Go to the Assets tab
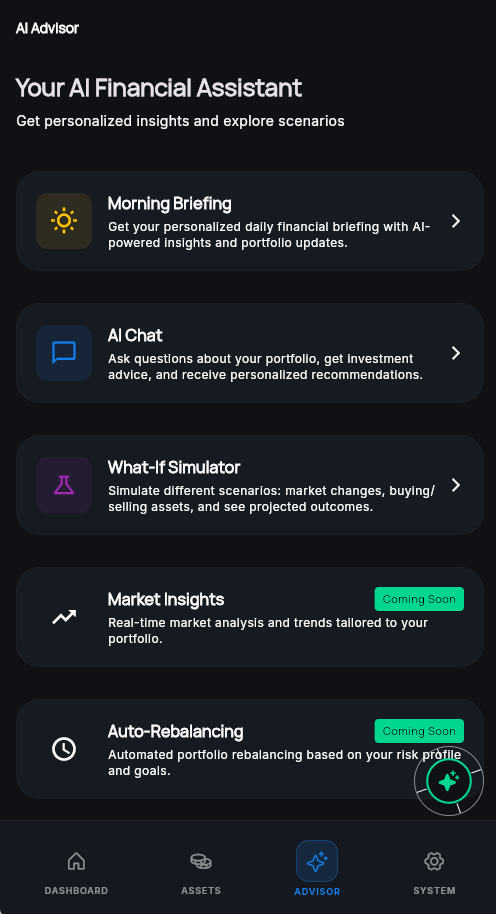 (201, 869)
